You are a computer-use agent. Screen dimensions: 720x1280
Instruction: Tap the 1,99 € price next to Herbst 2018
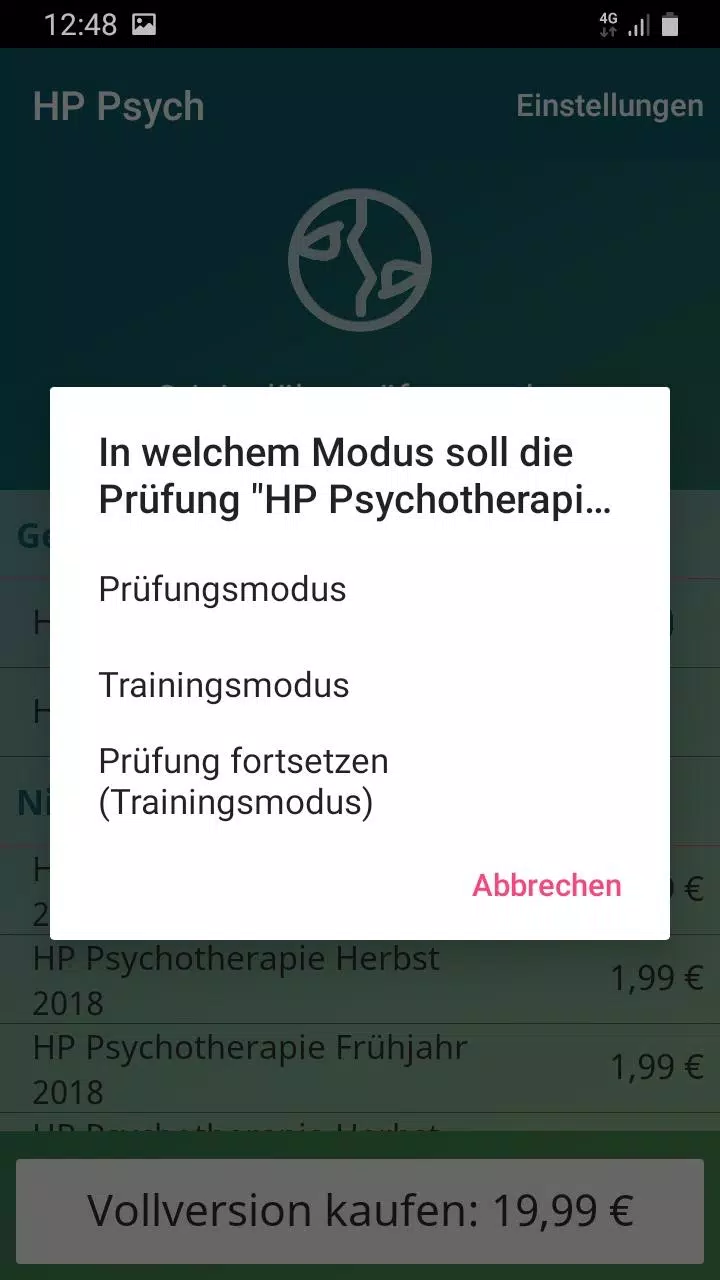655,978
